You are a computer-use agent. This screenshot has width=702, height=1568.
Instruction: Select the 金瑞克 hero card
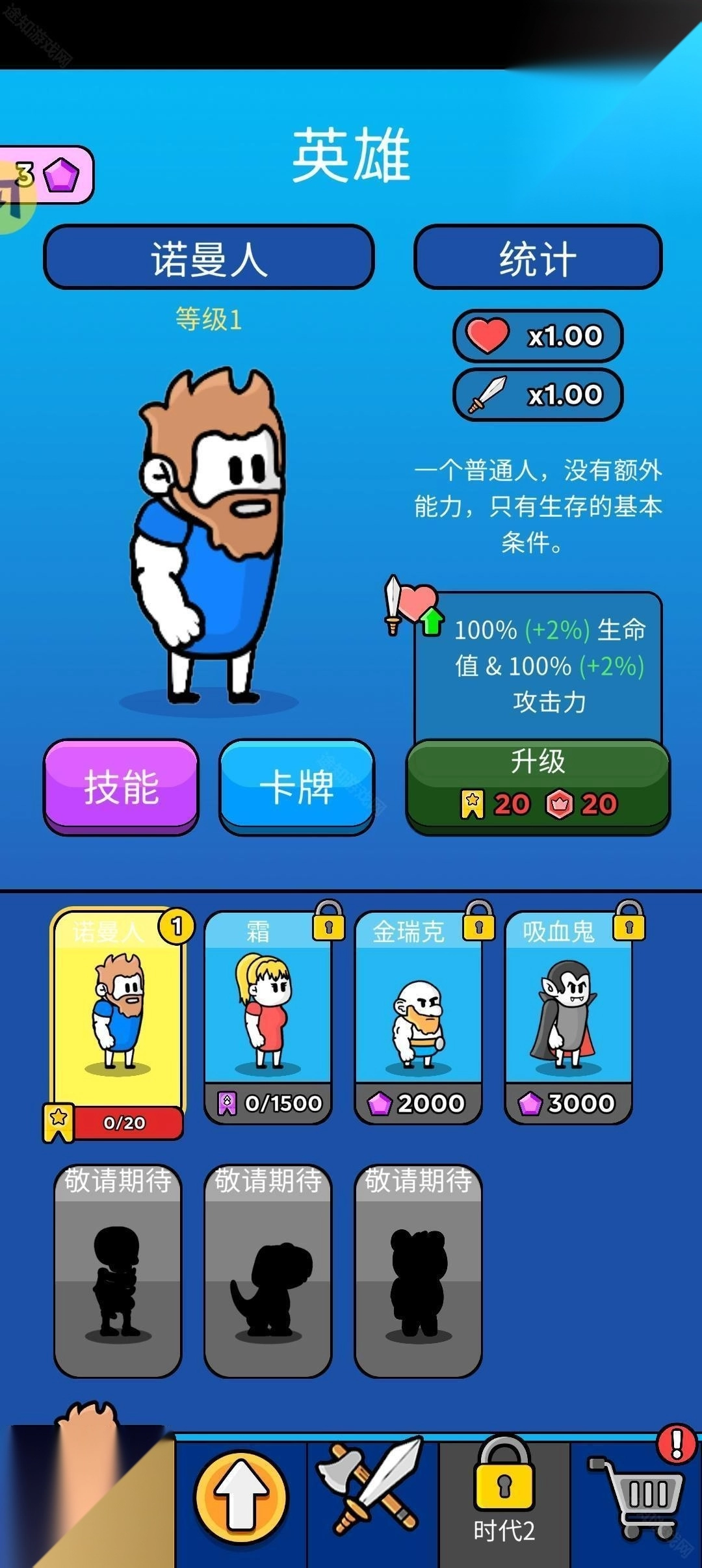418,1014
